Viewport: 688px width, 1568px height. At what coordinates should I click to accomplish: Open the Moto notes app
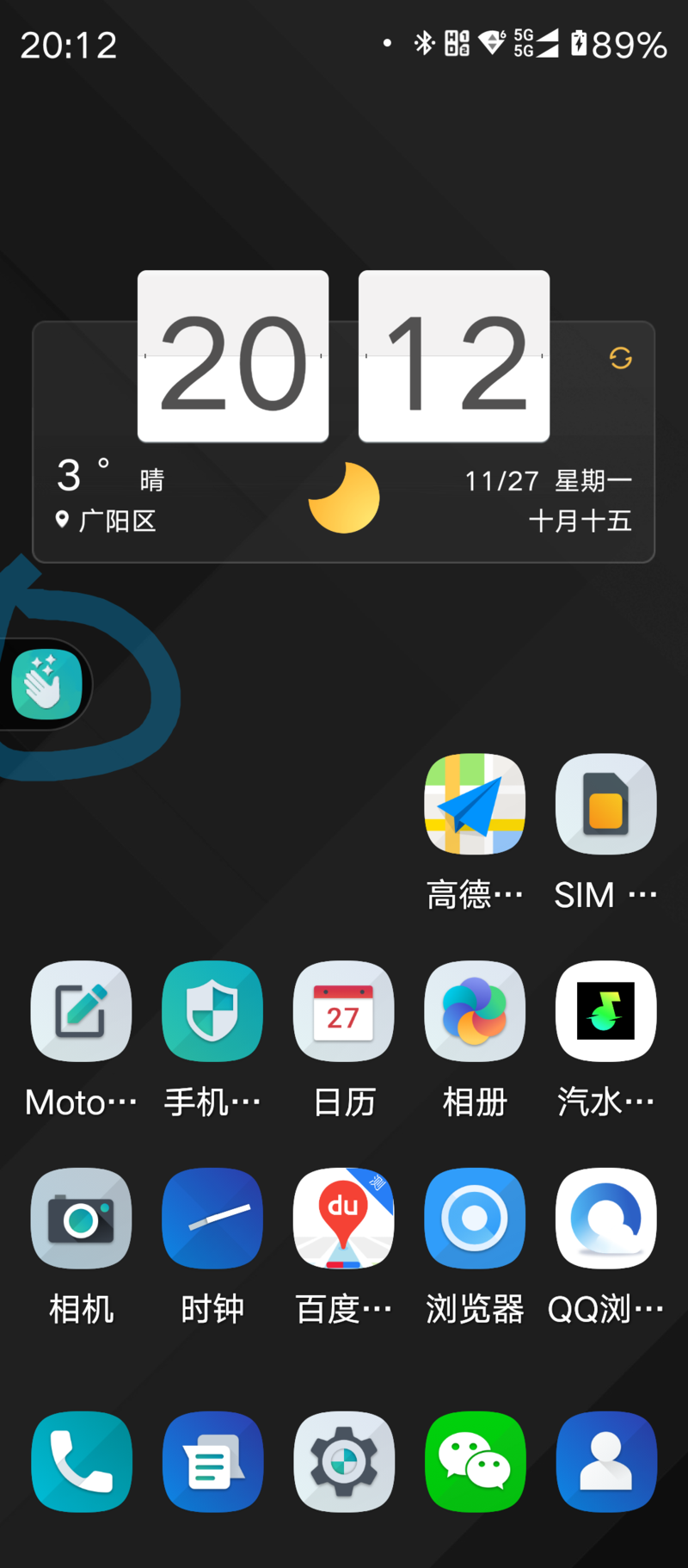coord(81,1011)
